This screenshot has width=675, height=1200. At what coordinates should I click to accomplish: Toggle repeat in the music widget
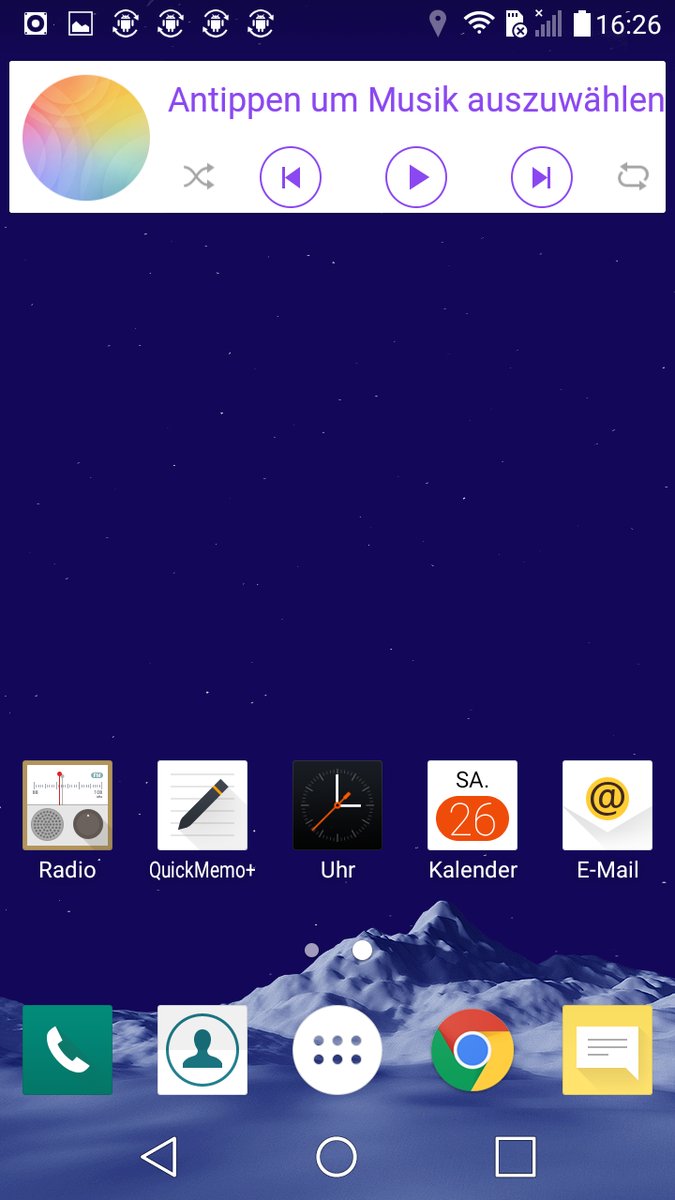click(633, 178)
